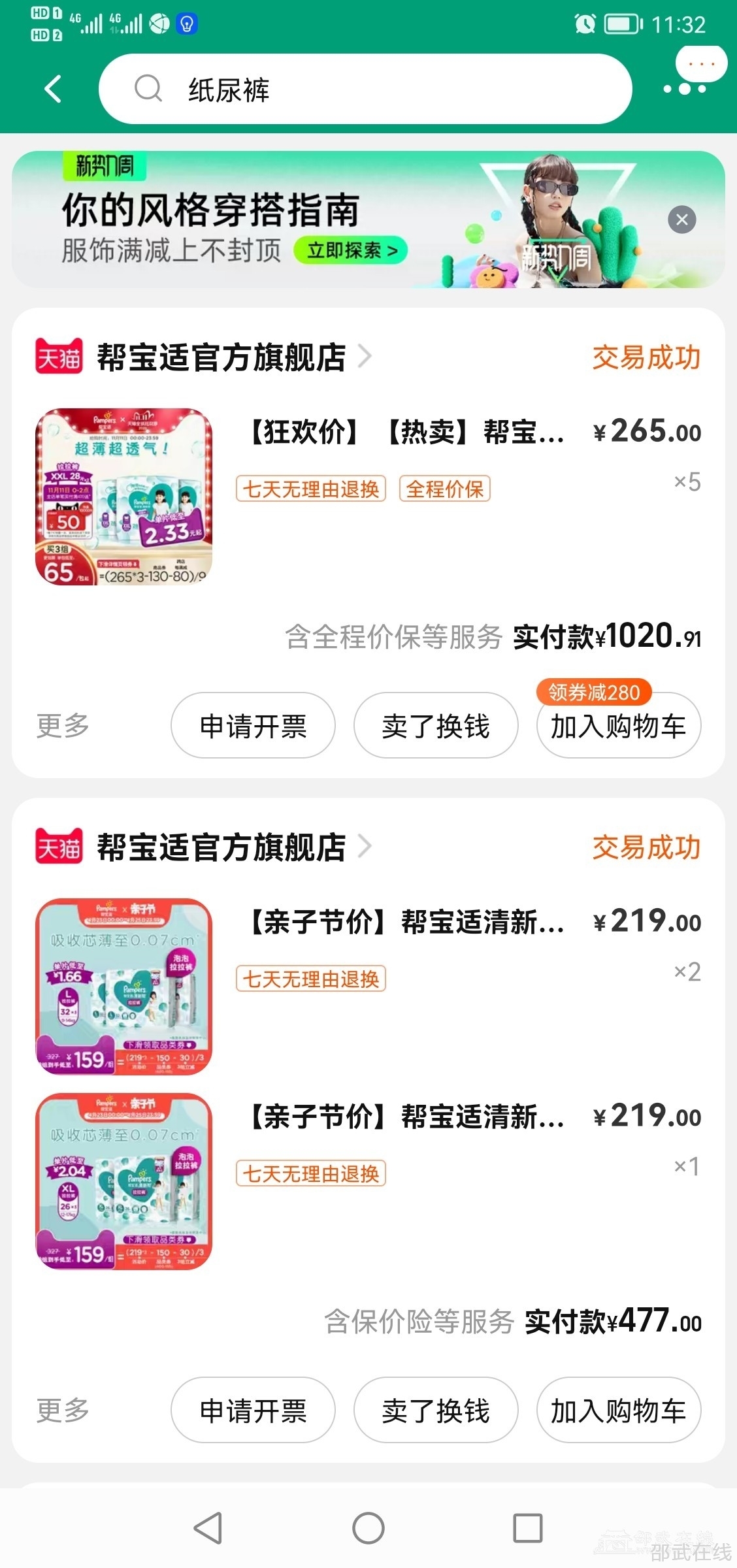Tap 卖了换钱 on the ¥1020.91 order

[436, 726]
